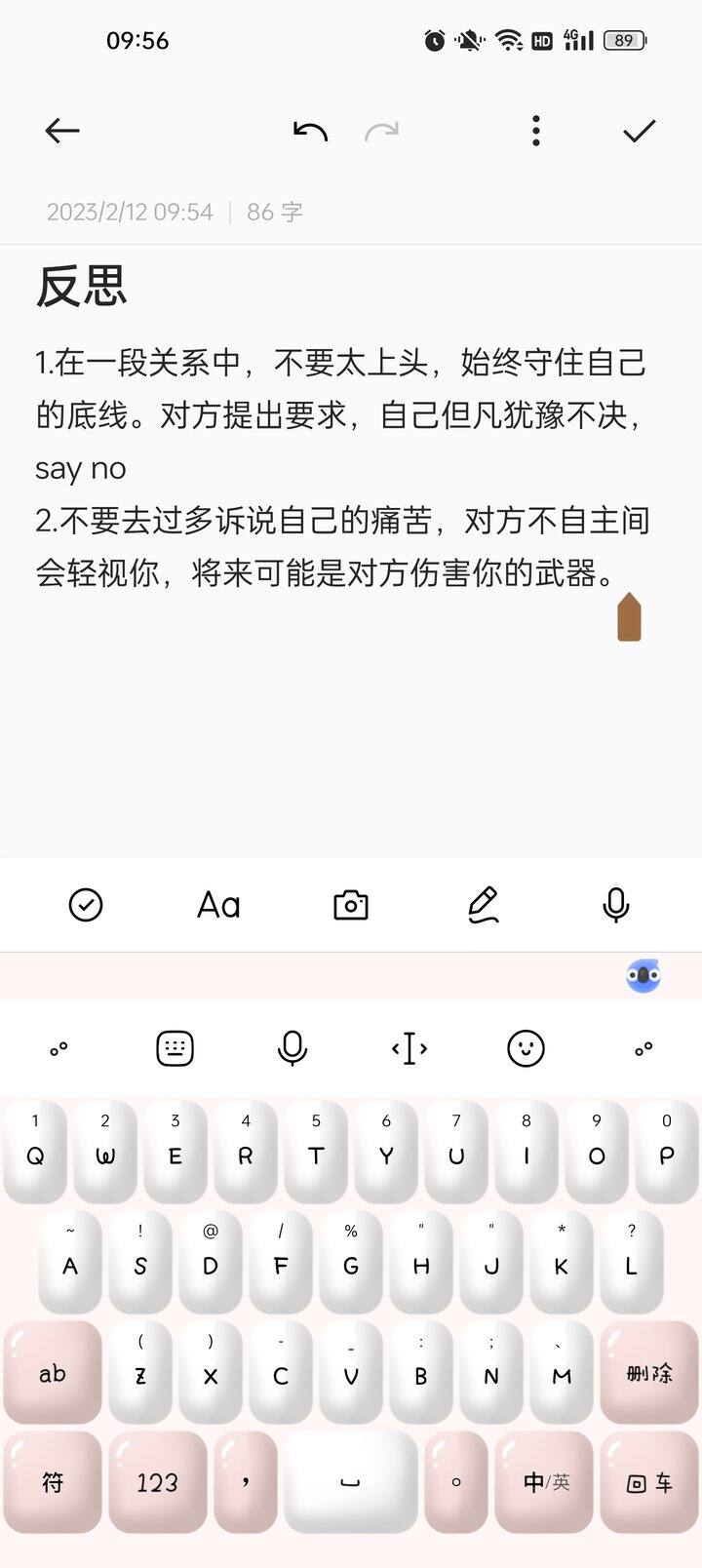This screenshot has width=702, height=1568.
Task: Open the three-dot overflow menu
Action: (x=535, y=131)
